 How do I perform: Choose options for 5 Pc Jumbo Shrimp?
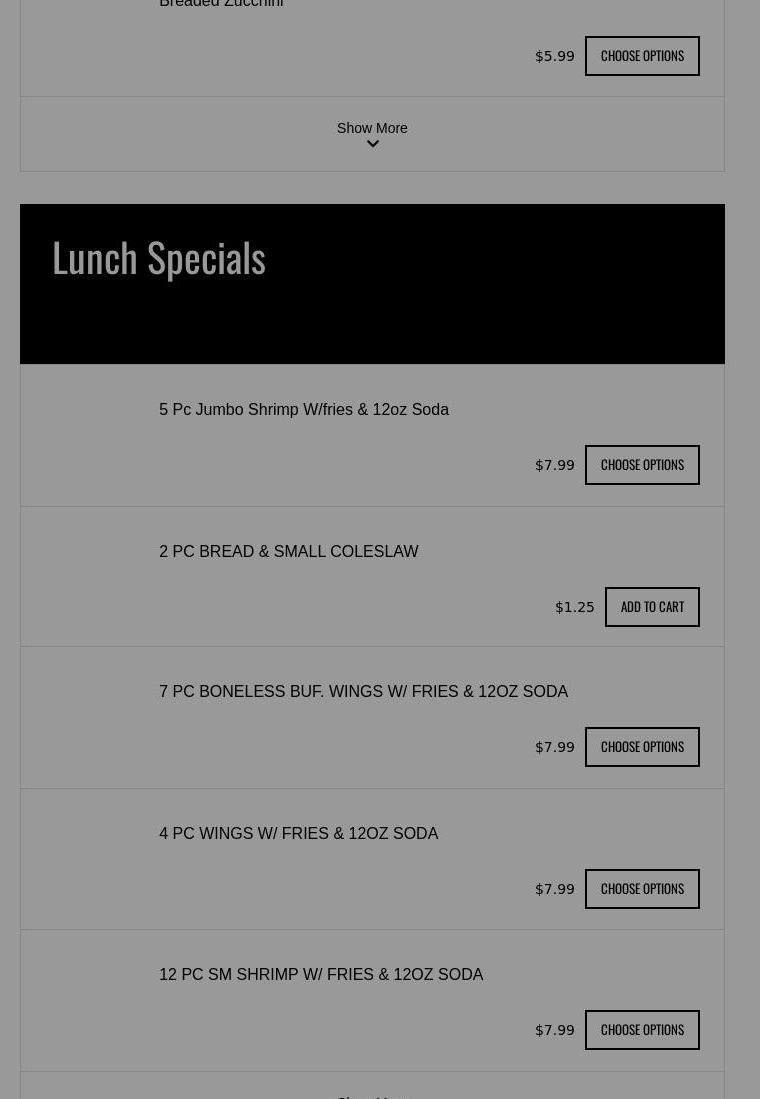click(x=642, y=465)
